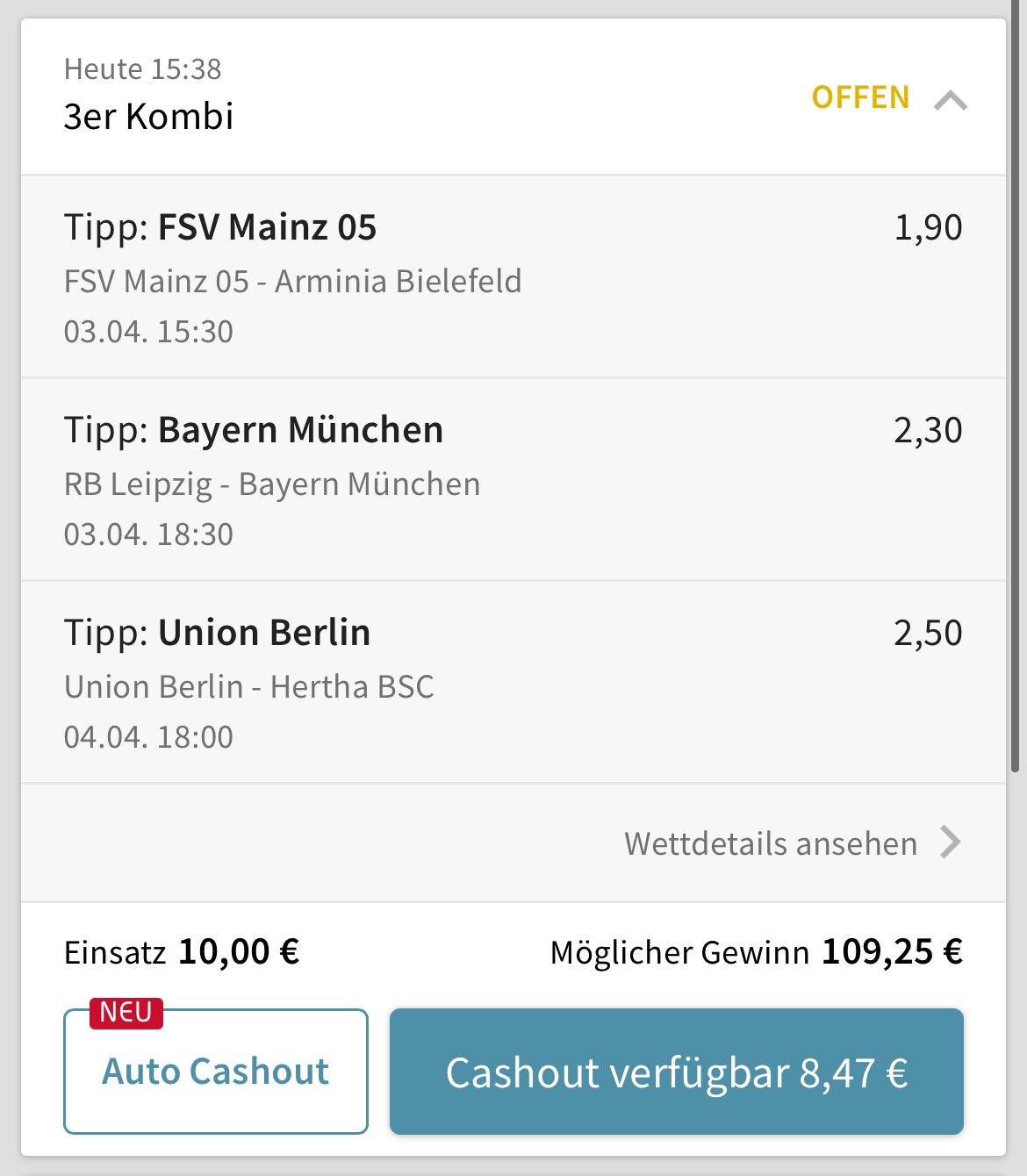
Task: Open the Auto Cashout option
Action: (216, 1071)
